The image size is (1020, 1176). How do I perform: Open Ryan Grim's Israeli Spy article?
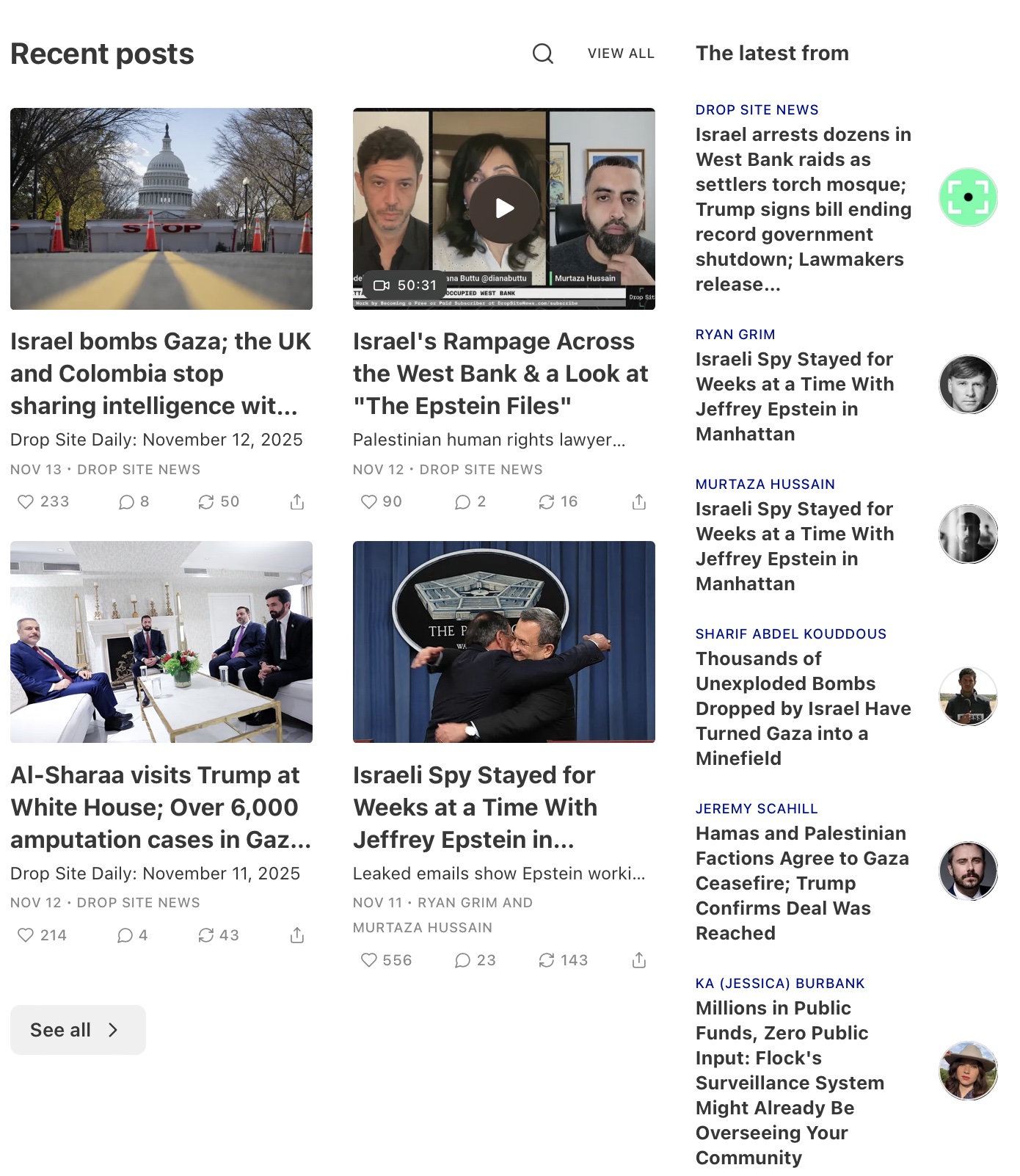tap(794, 396)
